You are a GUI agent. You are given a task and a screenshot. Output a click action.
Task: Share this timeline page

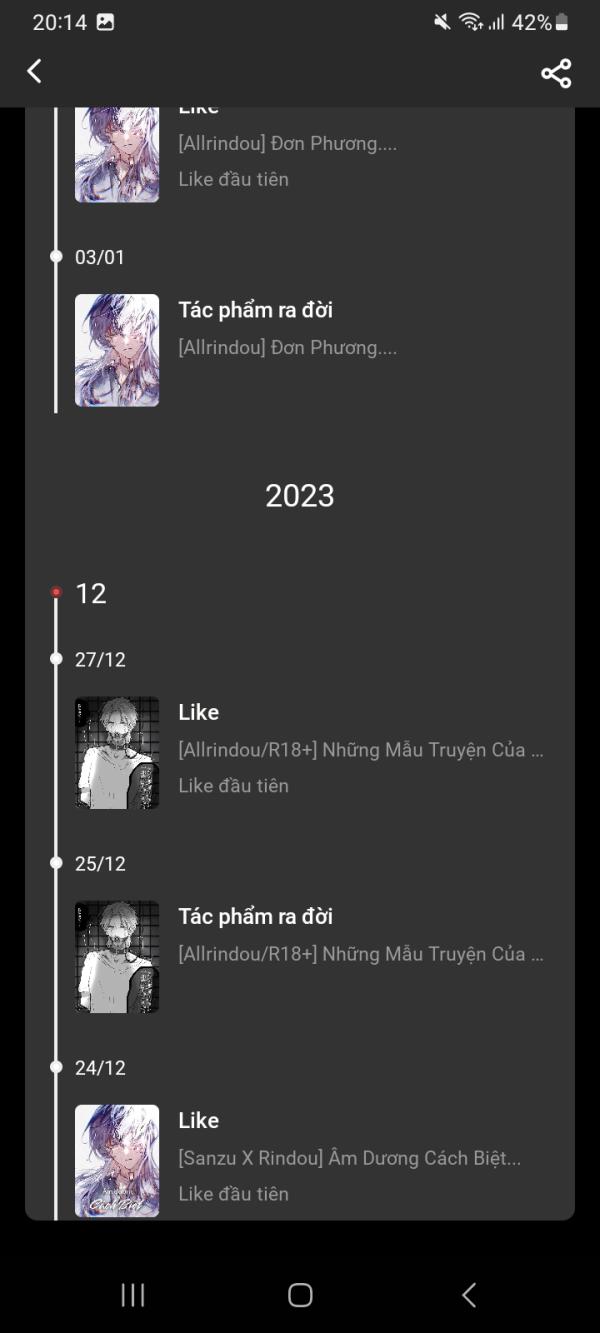click(556, 73)
